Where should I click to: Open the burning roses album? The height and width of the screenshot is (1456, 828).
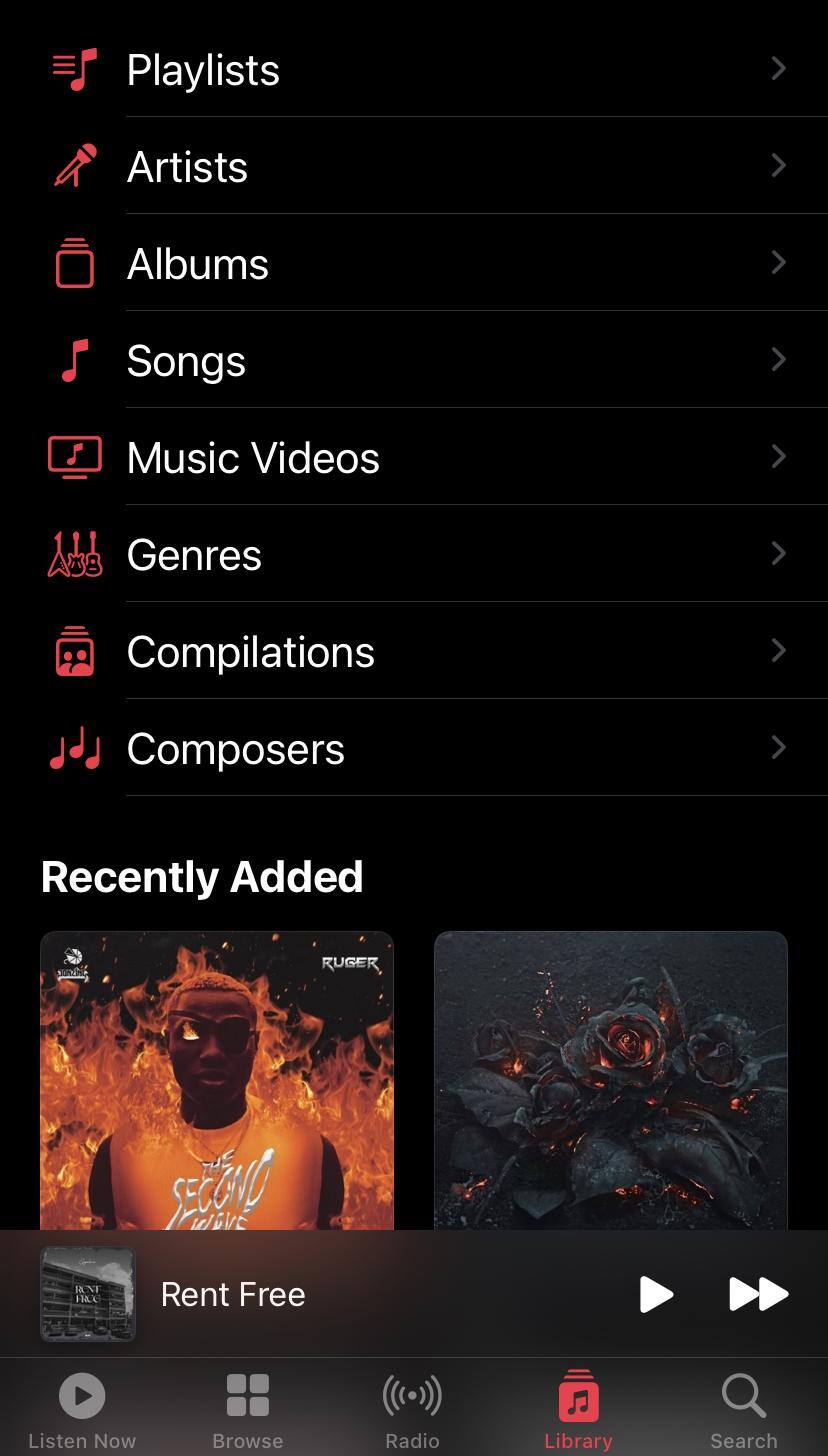point(611,1080)
